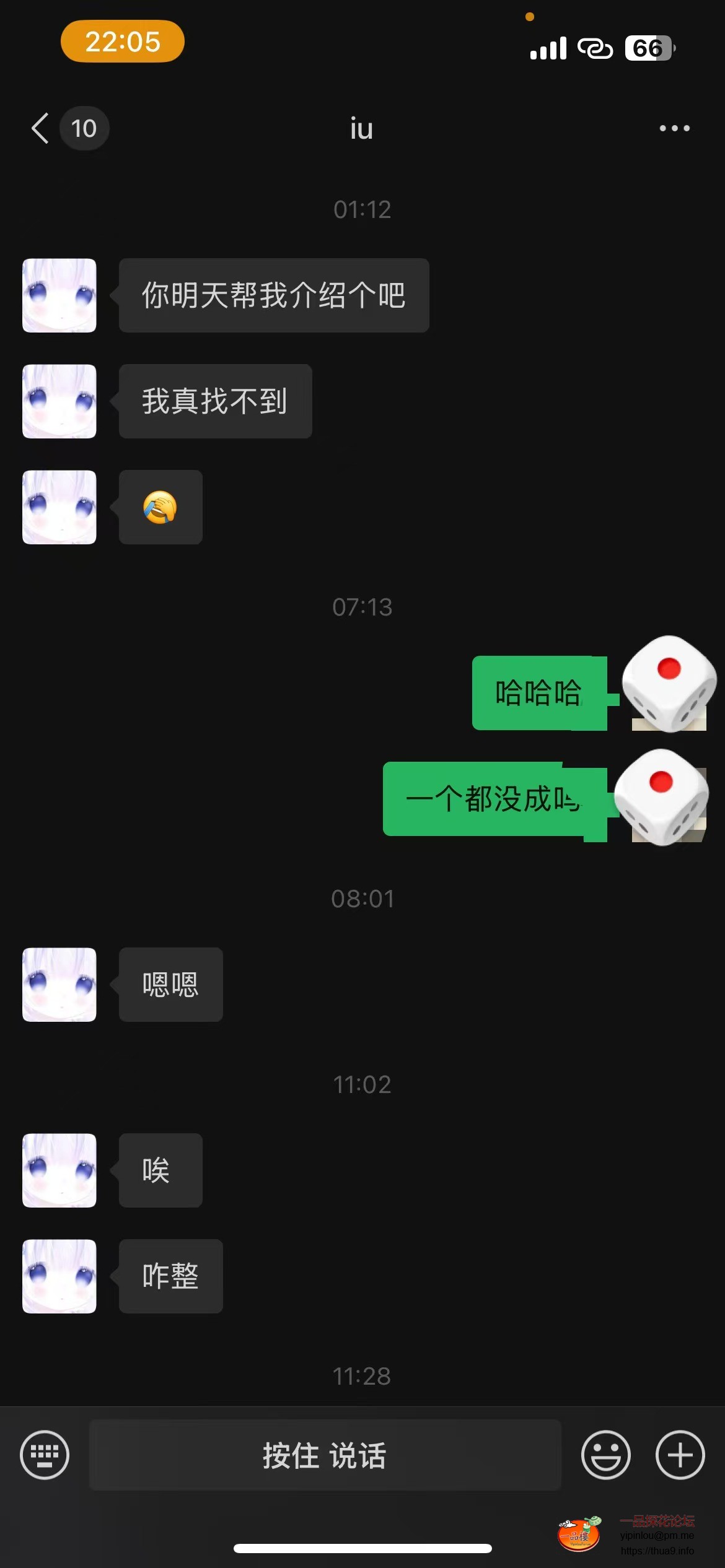The width and height of the screenshot is (725, 1568).
Task: View iu's profile from the 咋整 message
Action: (x=59, y=1276)
